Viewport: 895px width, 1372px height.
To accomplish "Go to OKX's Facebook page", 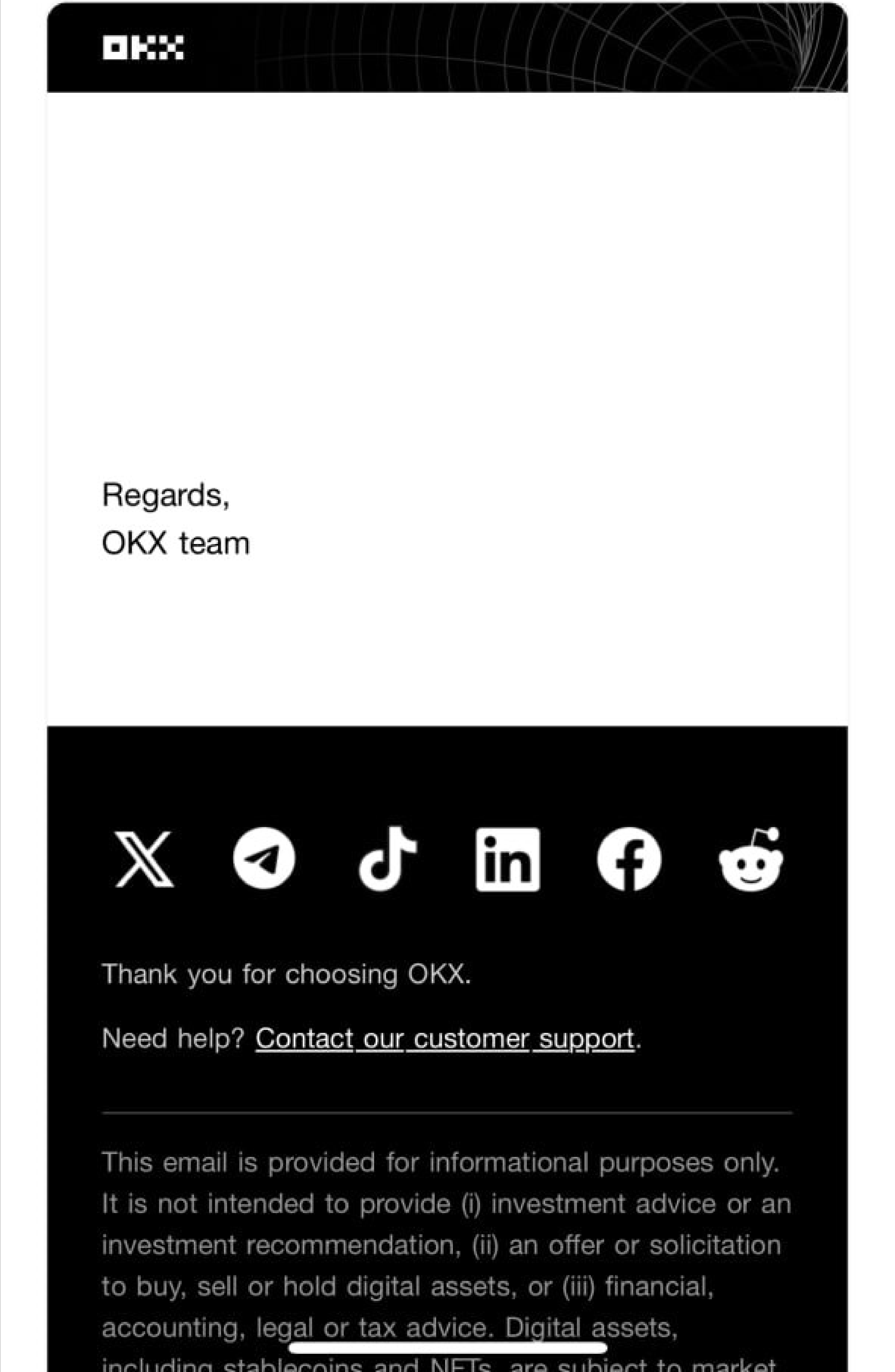I will (629, 859).
